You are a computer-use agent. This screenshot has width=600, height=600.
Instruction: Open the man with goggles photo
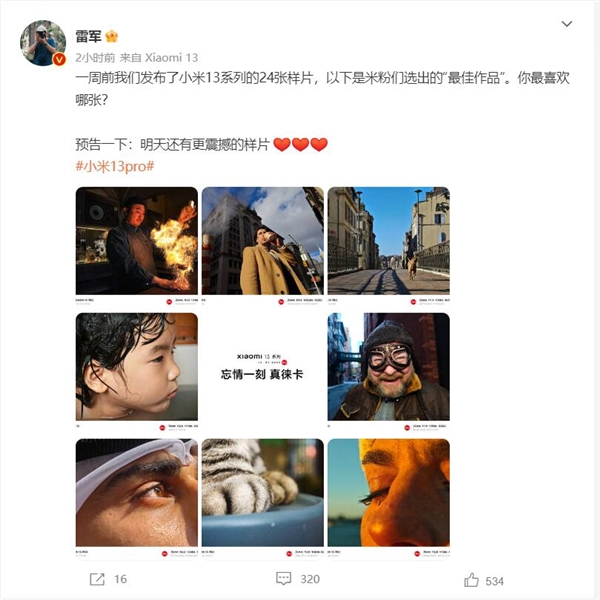point(388,366)
